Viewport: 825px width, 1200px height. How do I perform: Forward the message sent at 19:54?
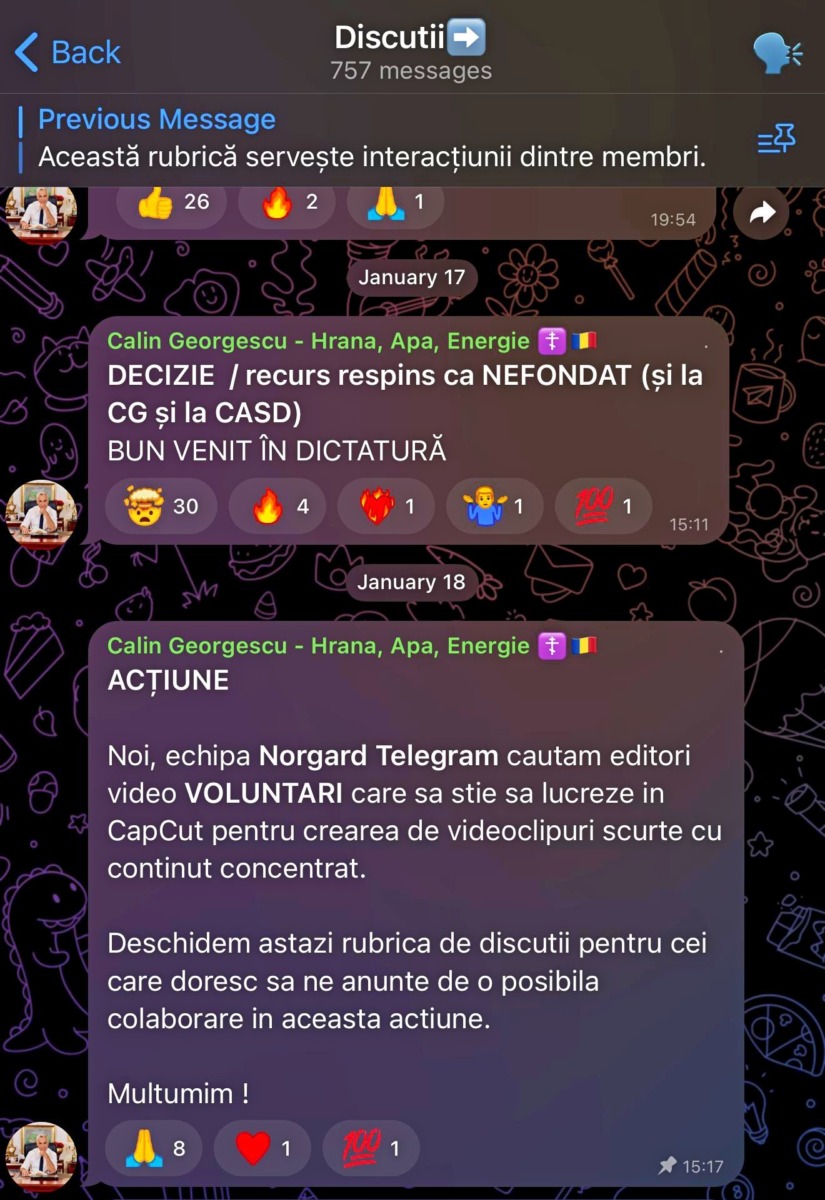762,212
